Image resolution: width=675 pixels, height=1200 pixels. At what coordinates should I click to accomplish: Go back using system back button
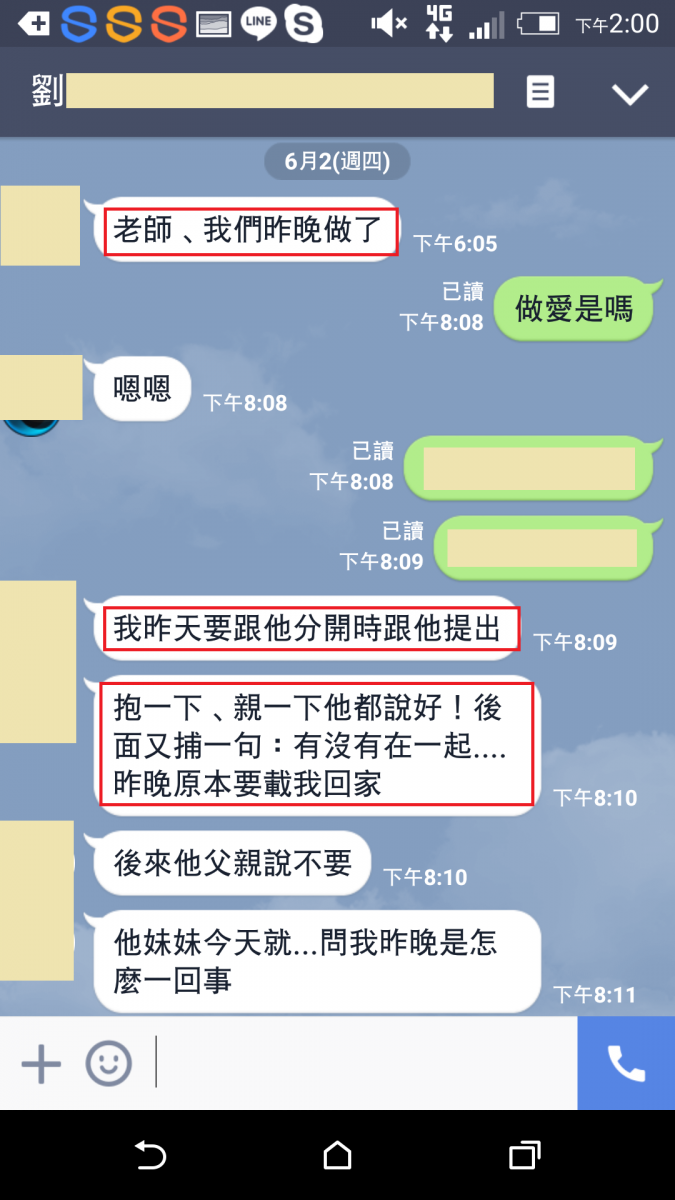[150, 1156]
